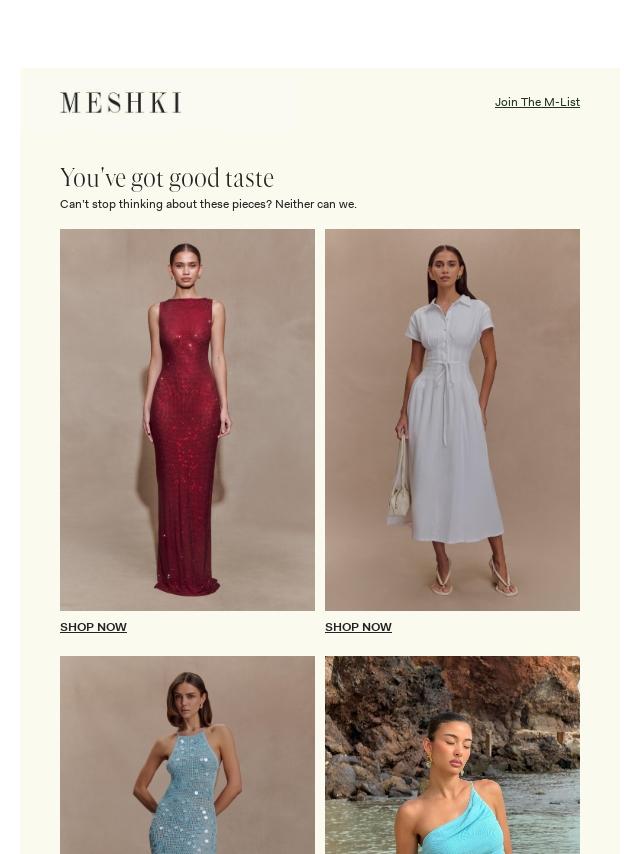Viewport: 640px width, 854px height.
Task: Open the Join The M-List link
Action: click(537, 102)
